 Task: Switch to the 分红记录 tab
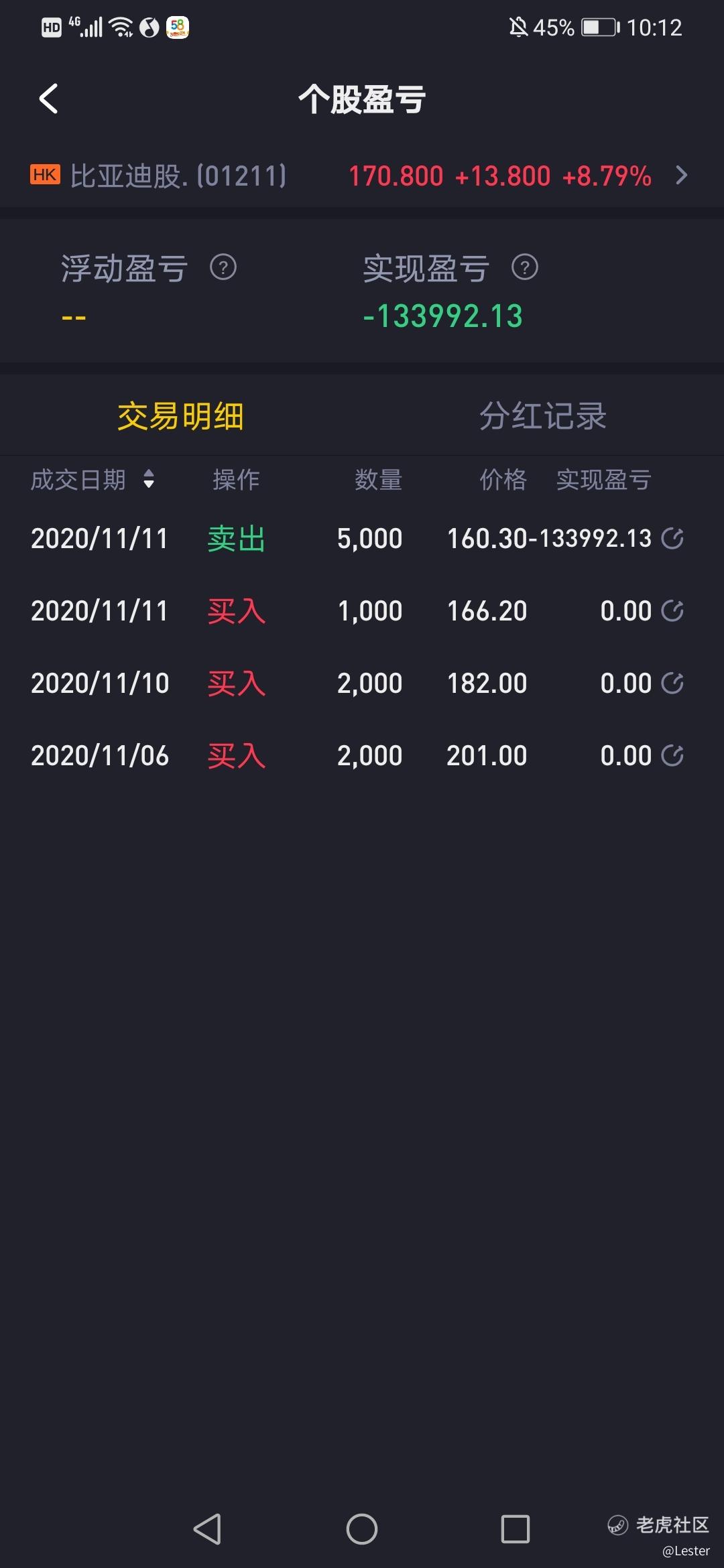coord(542,415)
